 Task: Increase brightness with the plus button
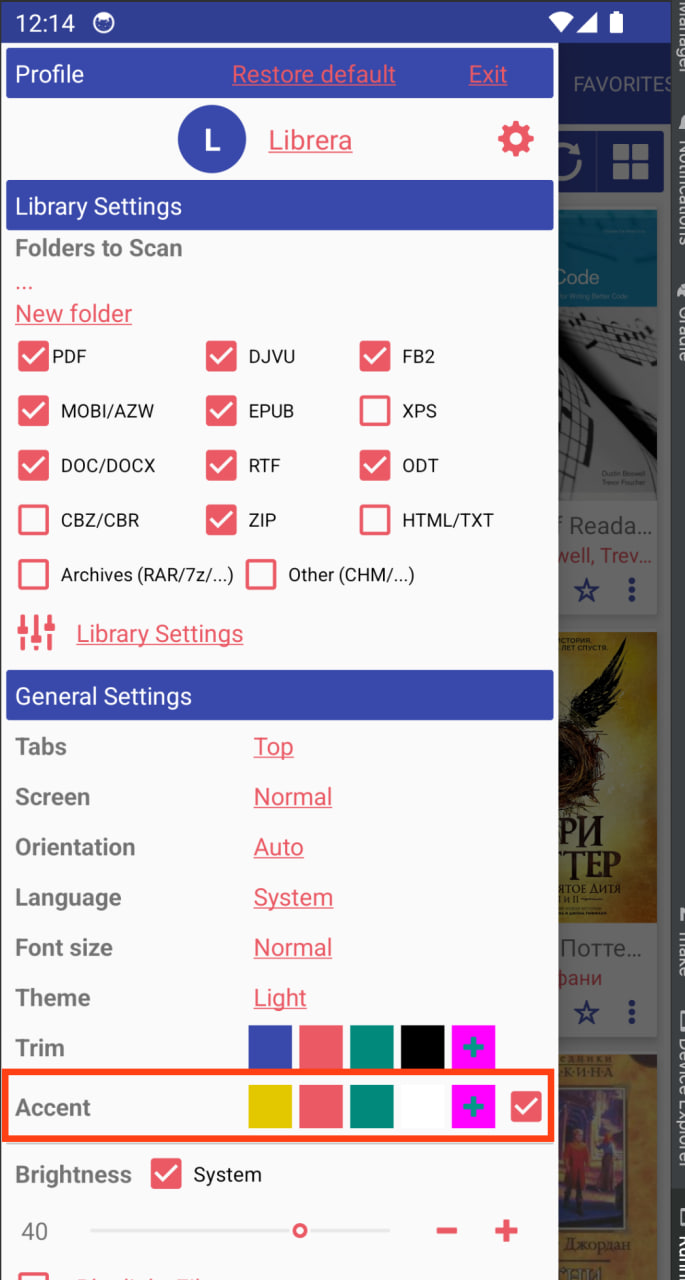coord(506,1231)
